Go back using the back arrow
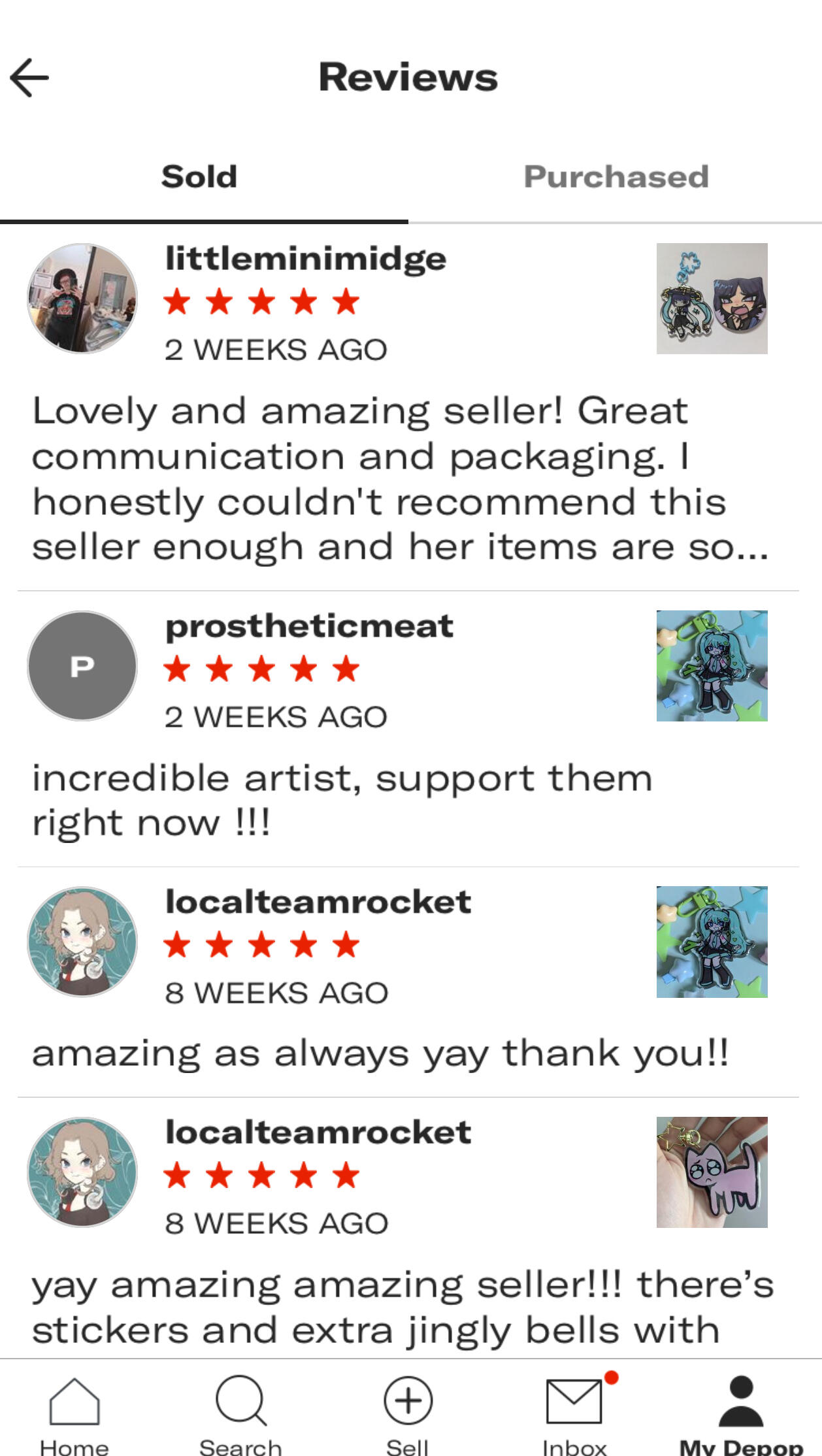This screenshot has width=822, height=1456. click(x=29, y=77)
